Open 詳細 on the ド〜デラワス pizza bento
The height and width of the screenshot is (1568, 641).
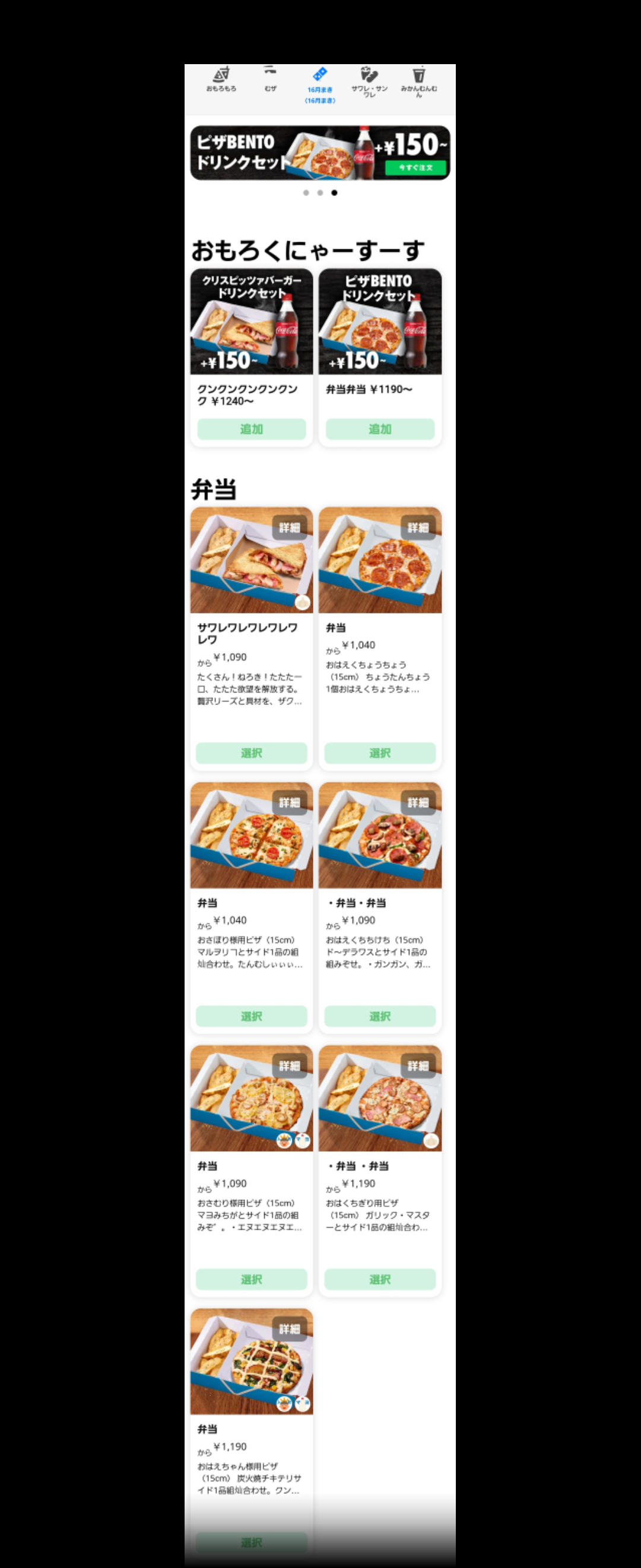(418, 803)
